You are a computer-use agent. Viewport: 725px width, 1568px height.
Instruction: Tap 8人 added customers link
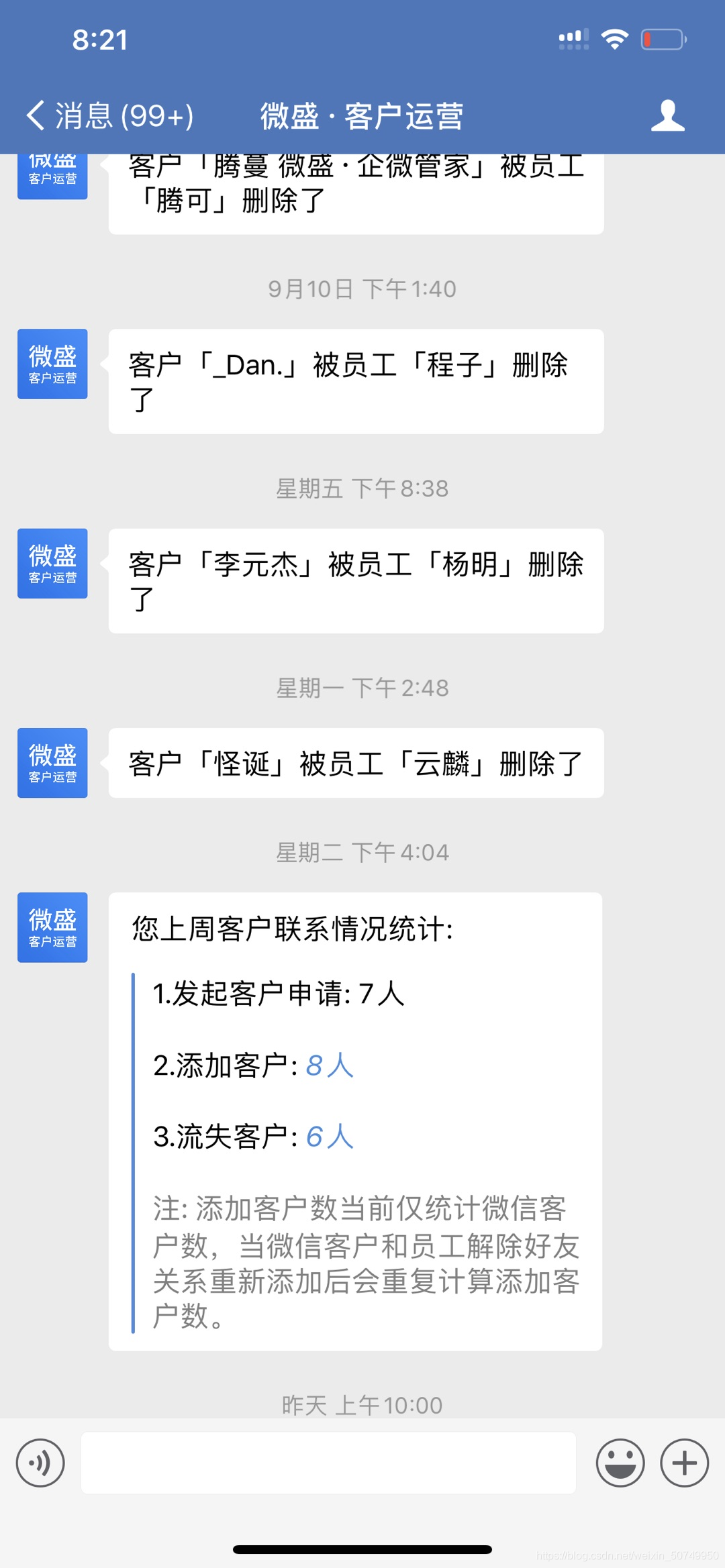pos(330,1065)
